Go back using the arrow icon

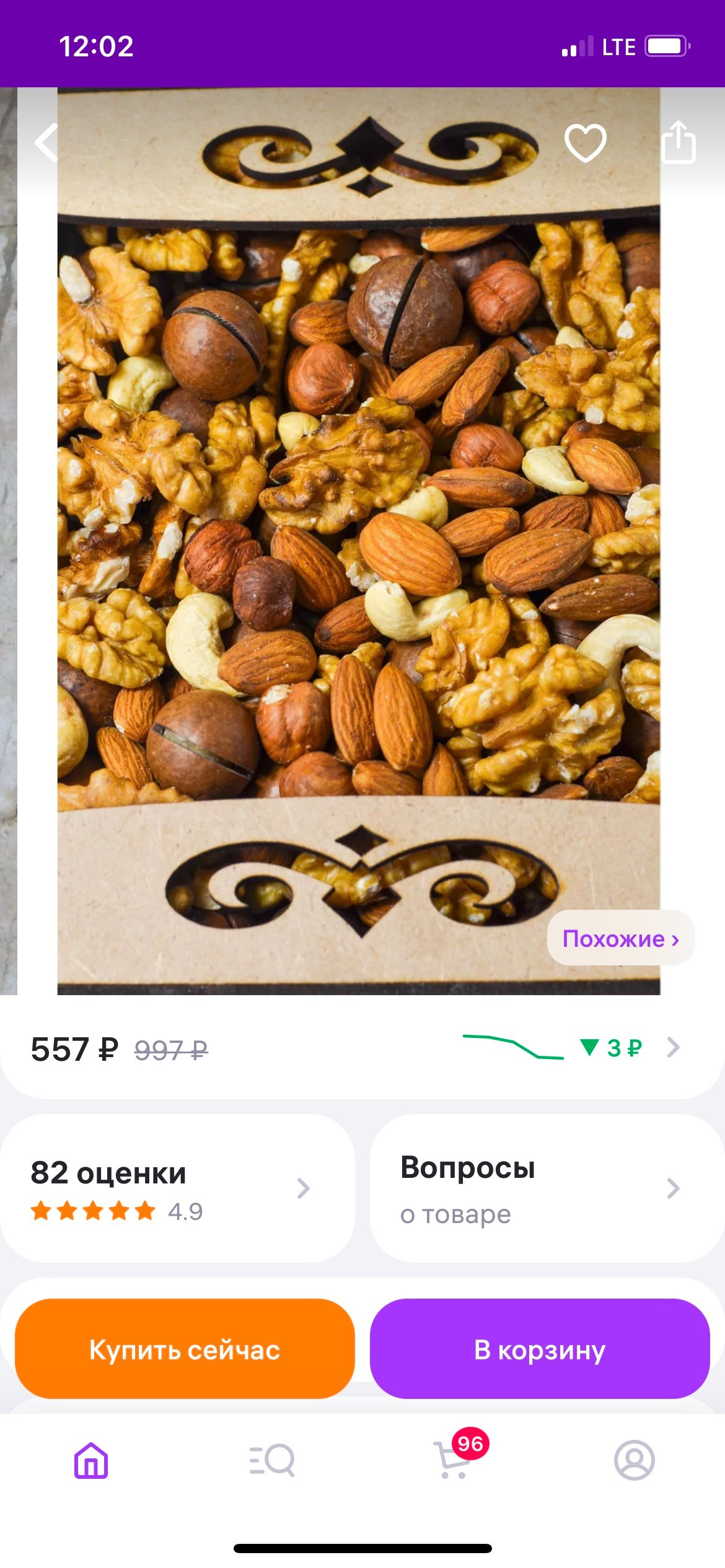click(47, 142)
